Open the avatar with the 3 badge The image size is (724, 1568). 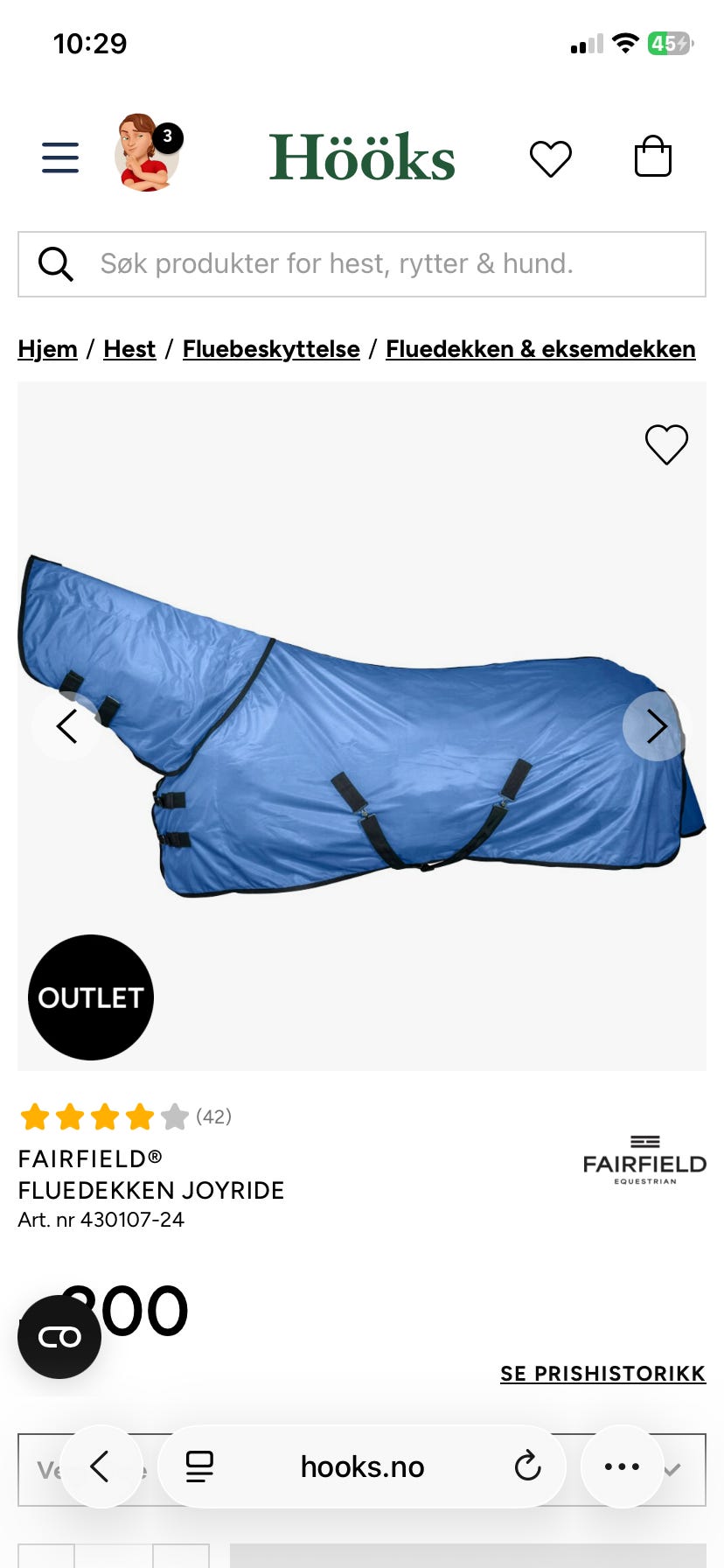click(x=147, y=153)
